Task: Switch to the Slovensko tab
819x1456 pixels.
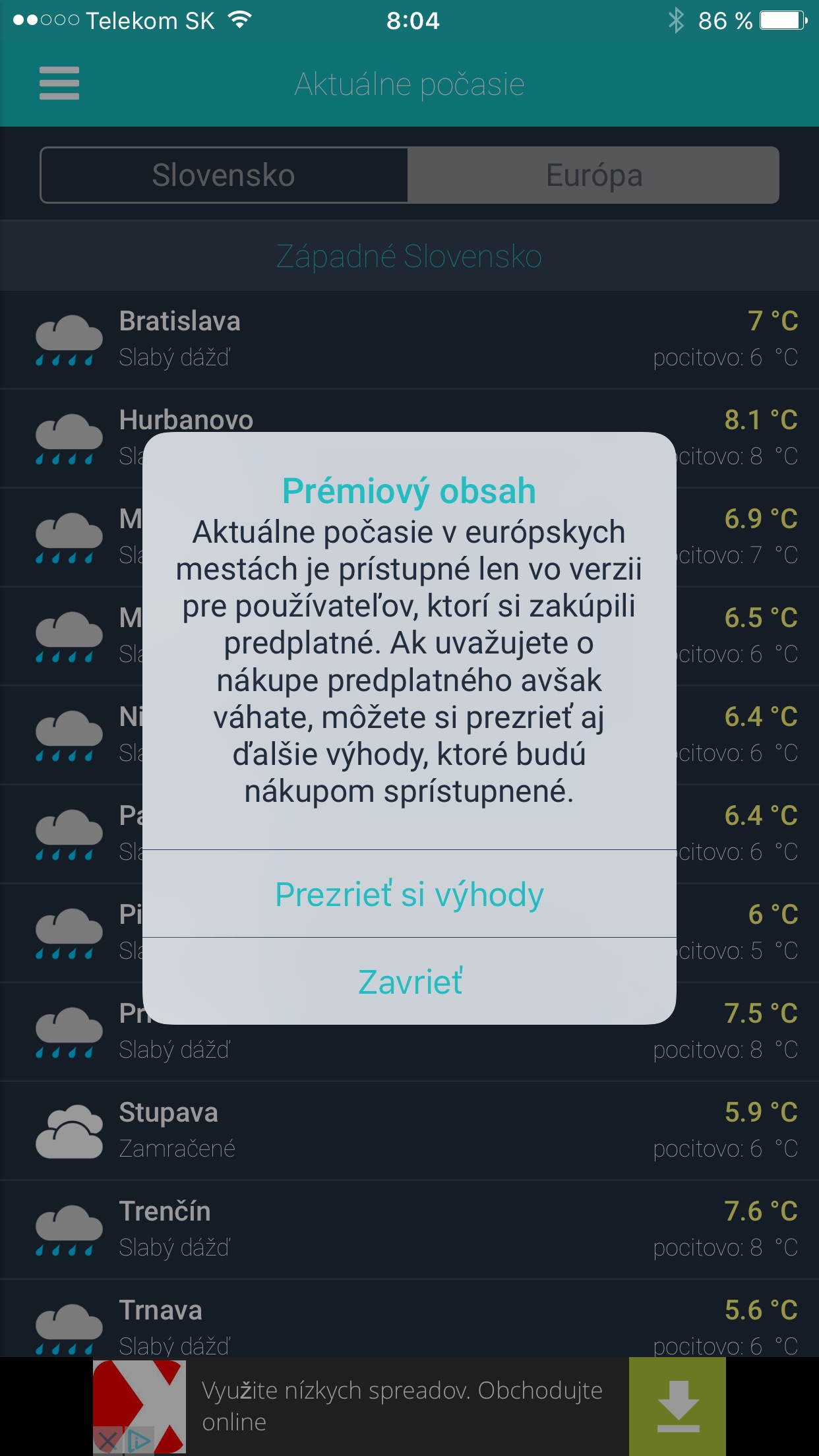Action: pyautogui.click(x=224, y=175)
